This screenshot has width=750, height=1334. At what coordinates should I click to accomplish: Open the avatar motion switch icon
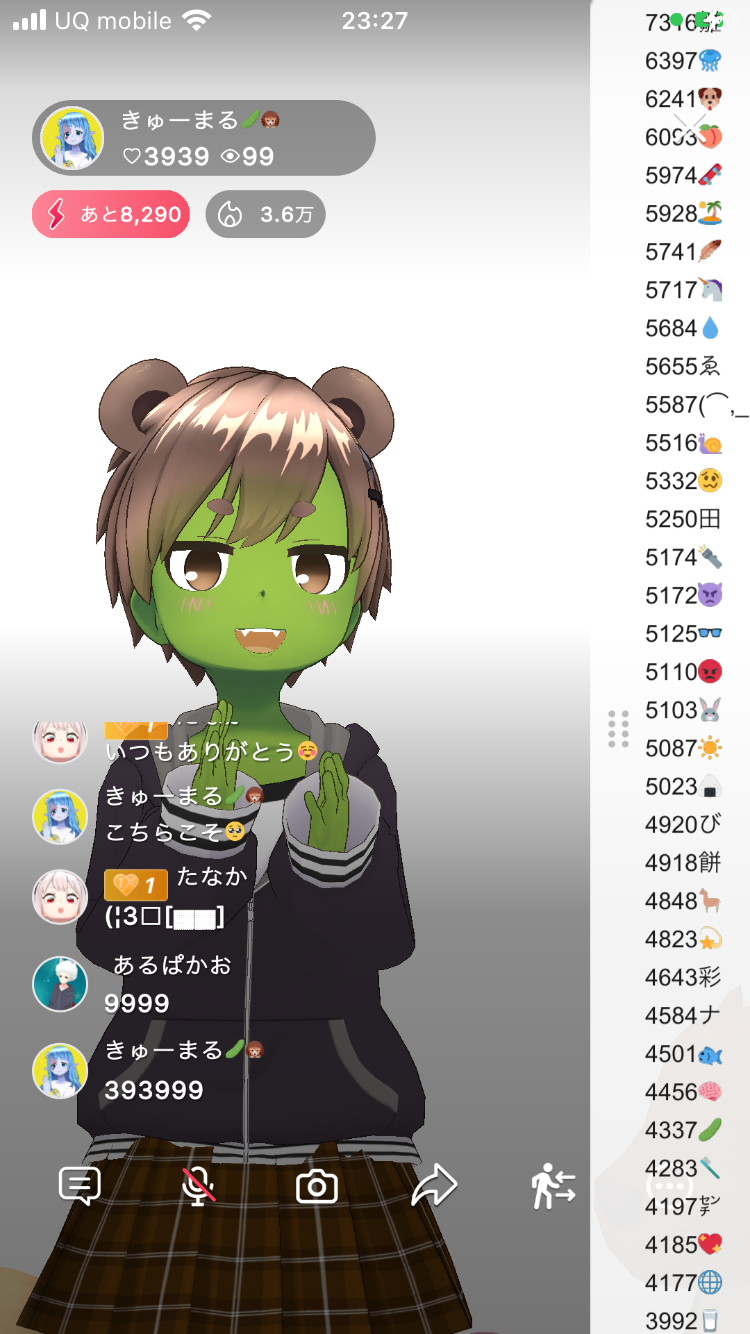pos(553,1187)
